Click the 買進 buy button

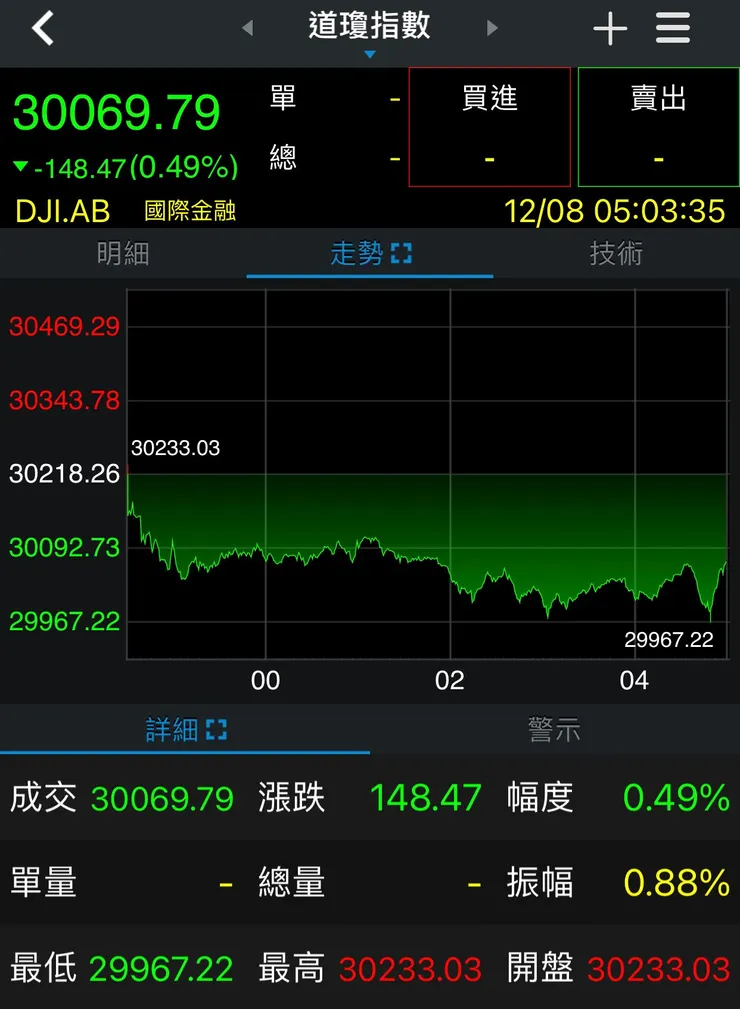[x=489, y=127]
